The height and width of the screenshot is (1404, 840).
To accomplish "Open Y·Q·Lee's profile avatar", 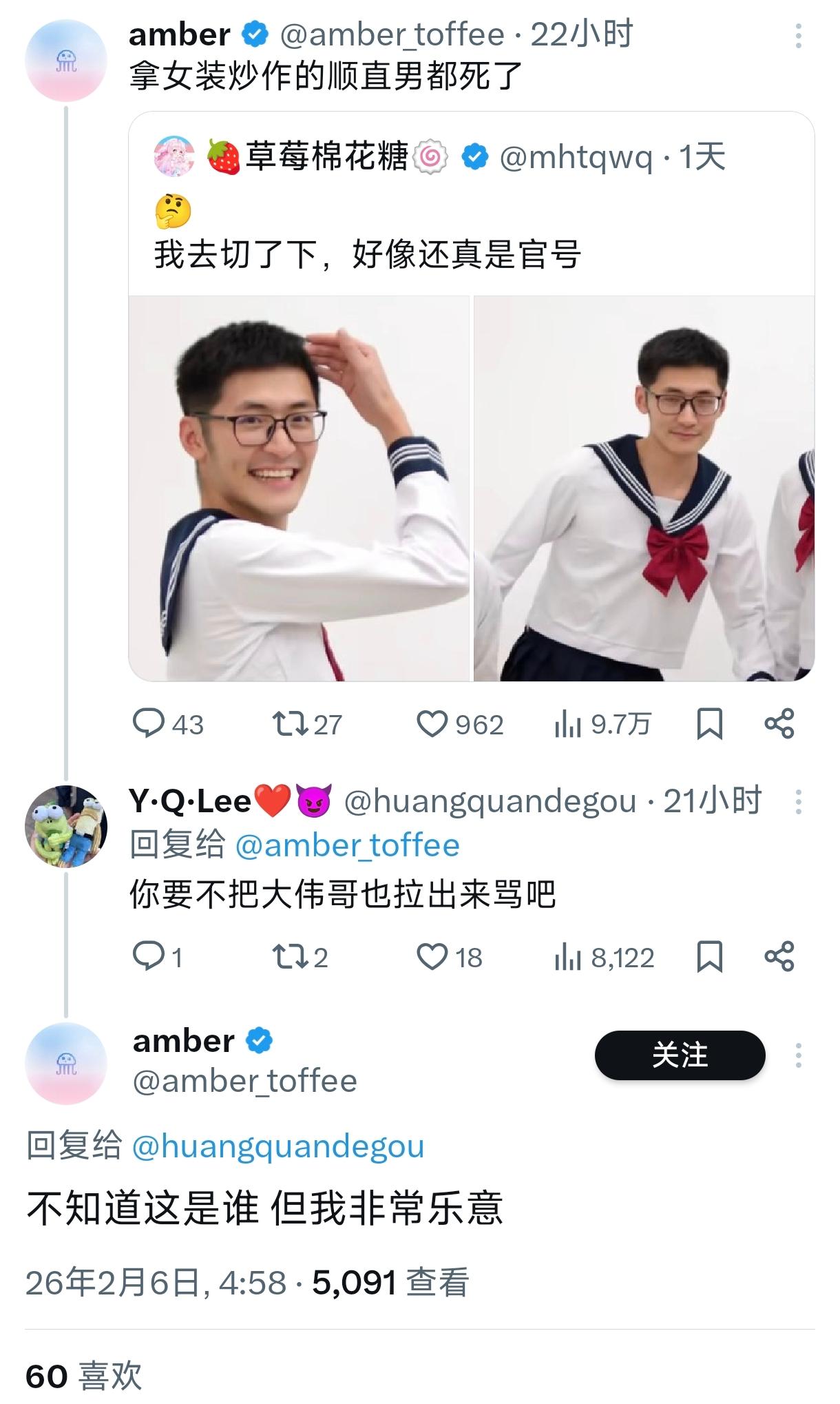I will click(66, 826).
